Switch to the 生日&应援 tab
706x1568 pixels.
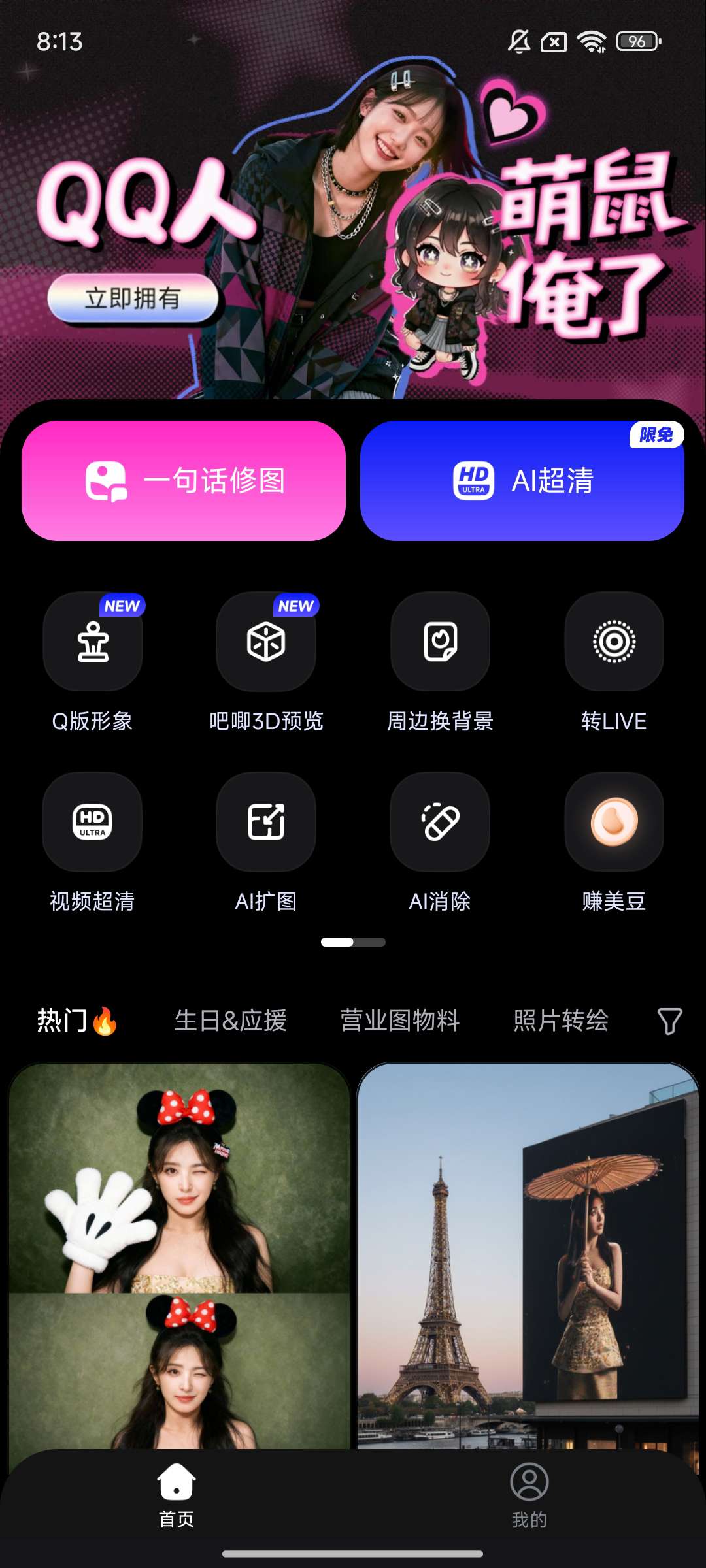point(231,1021)
